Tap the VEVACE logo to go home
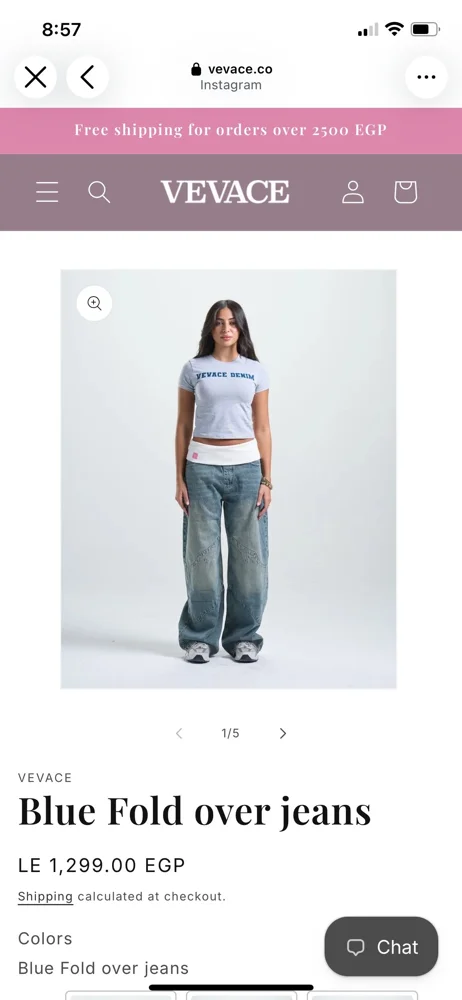Viewport: 462px width, 1000px height. [225, 192]
